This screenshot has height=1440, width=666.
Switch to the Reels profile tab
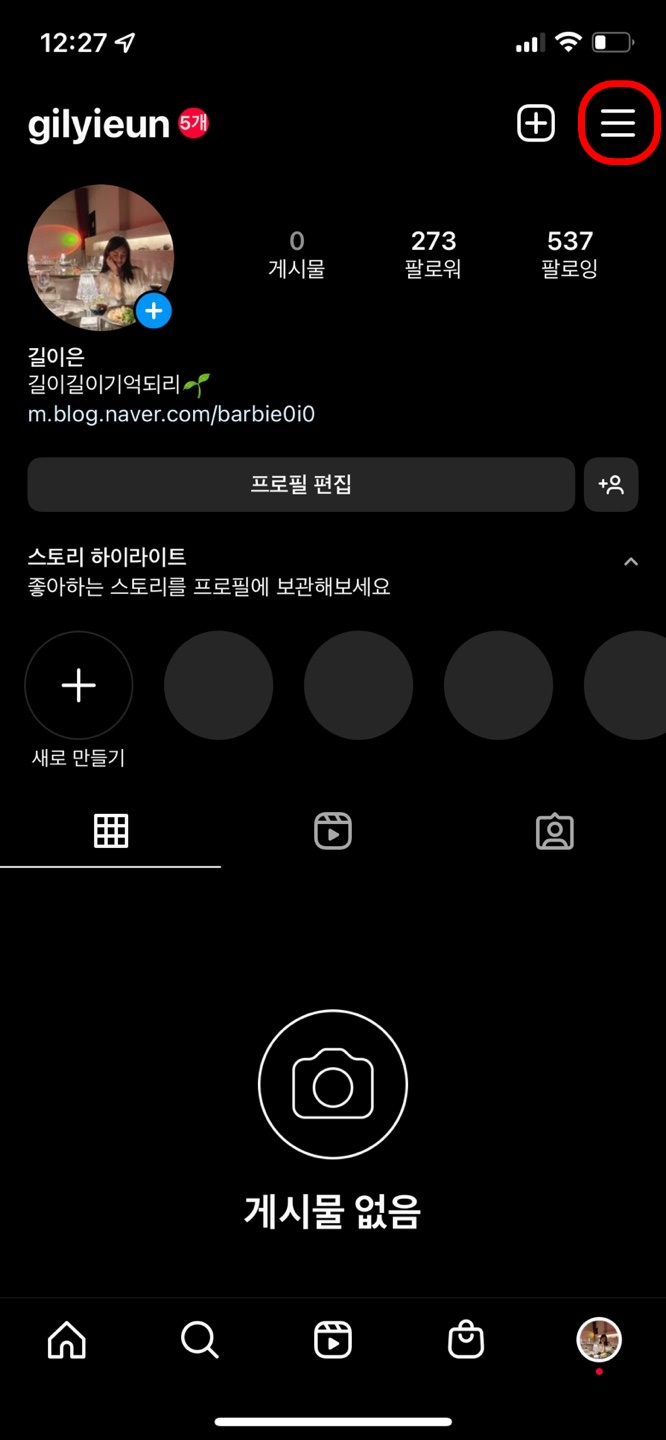[x=333, y=831]
